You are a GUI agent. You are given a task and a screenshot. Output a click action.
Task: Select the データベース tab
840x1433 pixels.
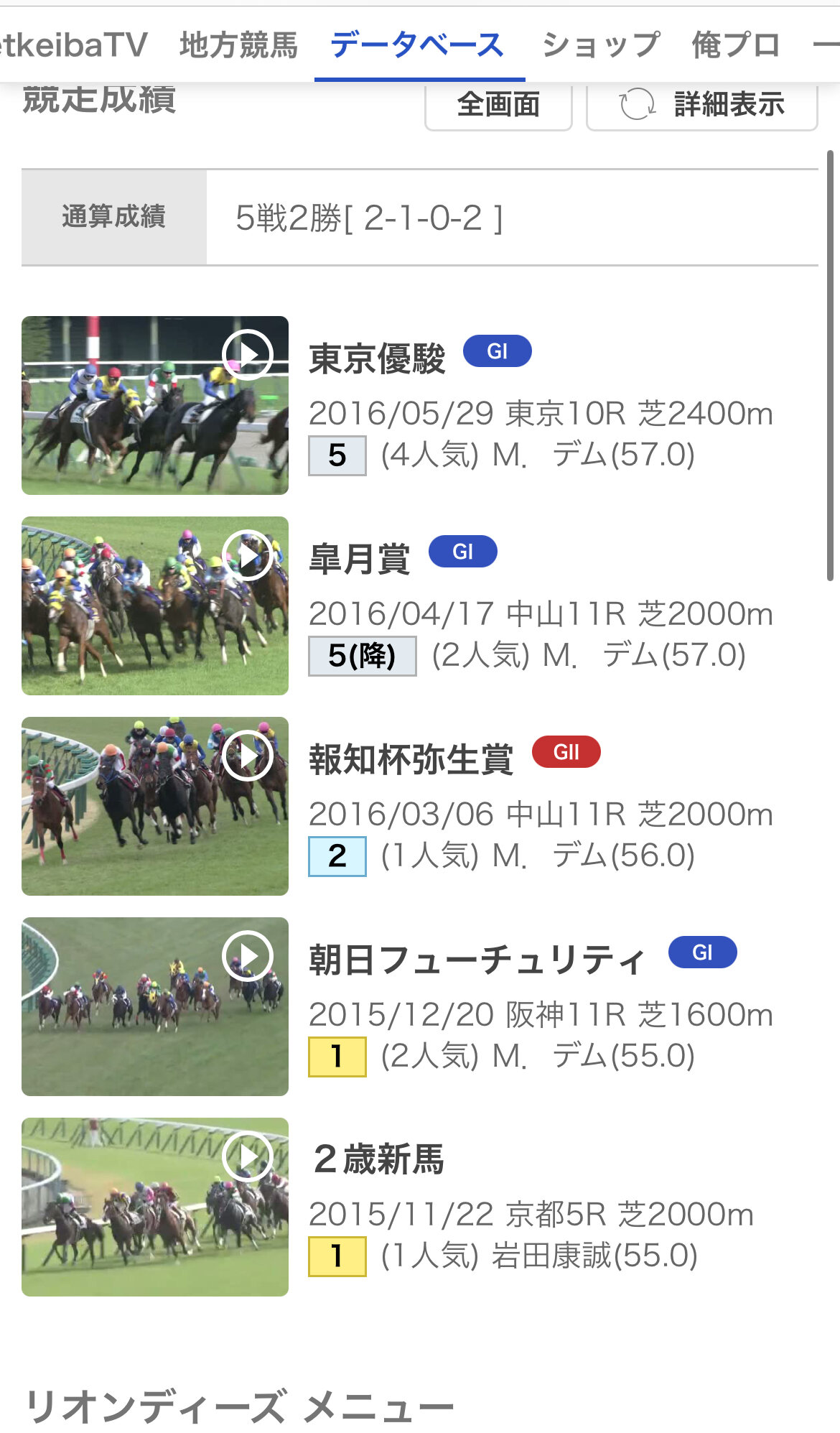click(x=417, y=45)
